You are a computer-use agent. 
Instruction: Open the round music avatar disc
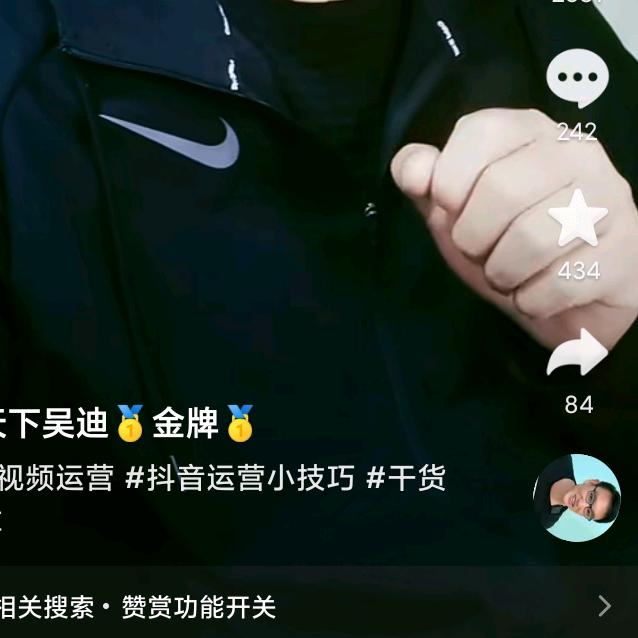(577, 498)
